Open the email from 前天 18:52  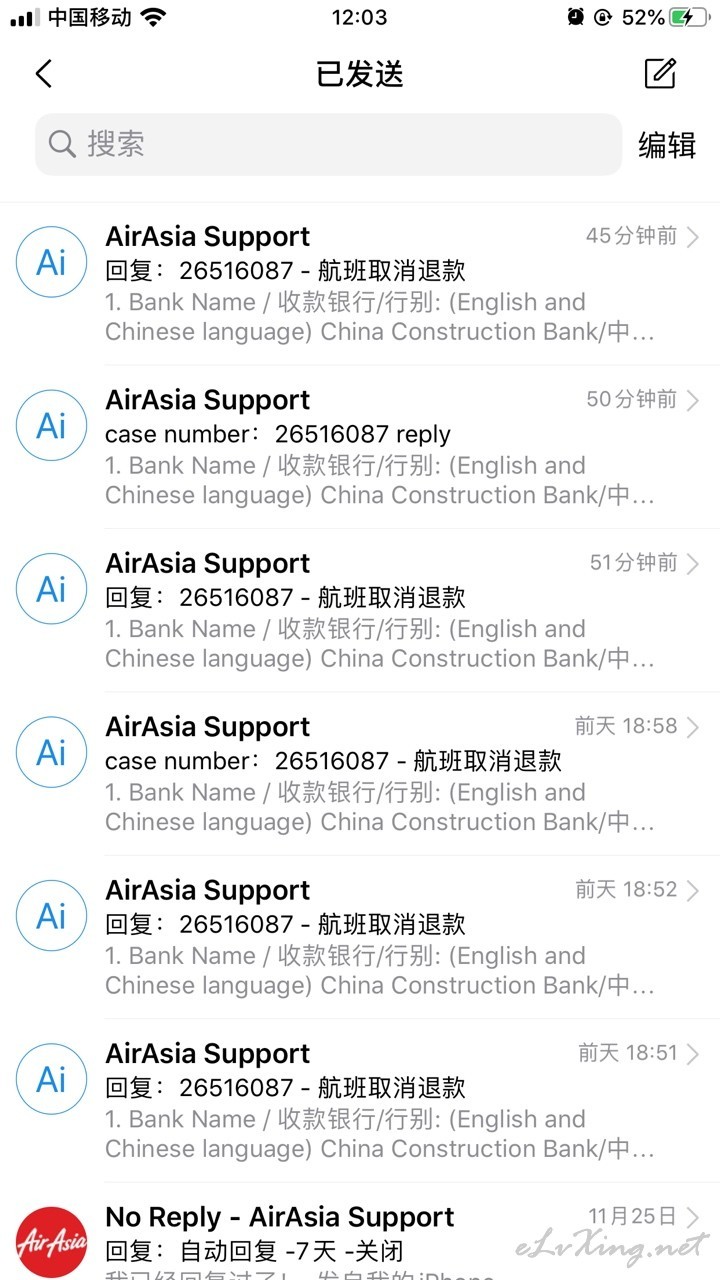pyautogui.click(x=360, y=937)
